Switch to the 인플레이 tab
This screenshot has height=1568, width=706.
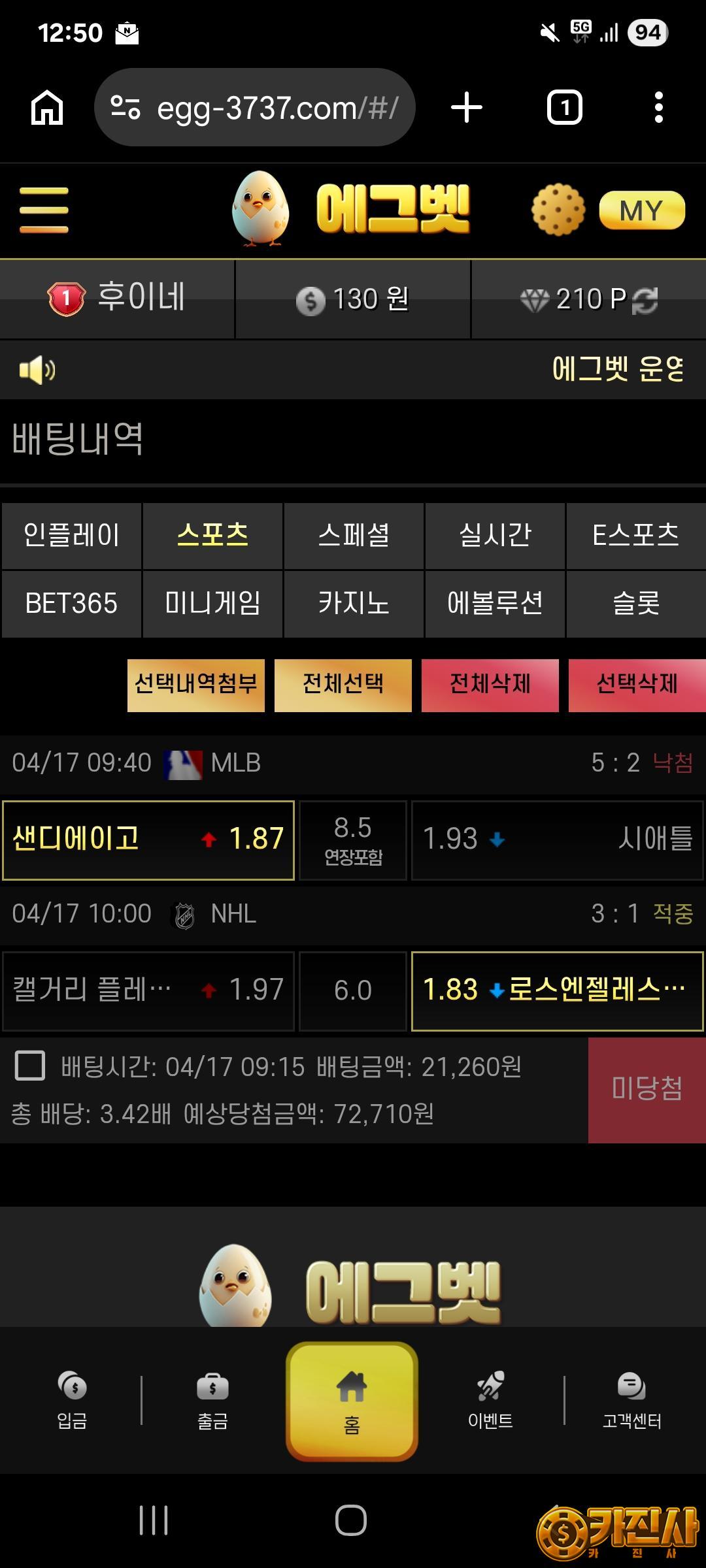pos(71,536)
